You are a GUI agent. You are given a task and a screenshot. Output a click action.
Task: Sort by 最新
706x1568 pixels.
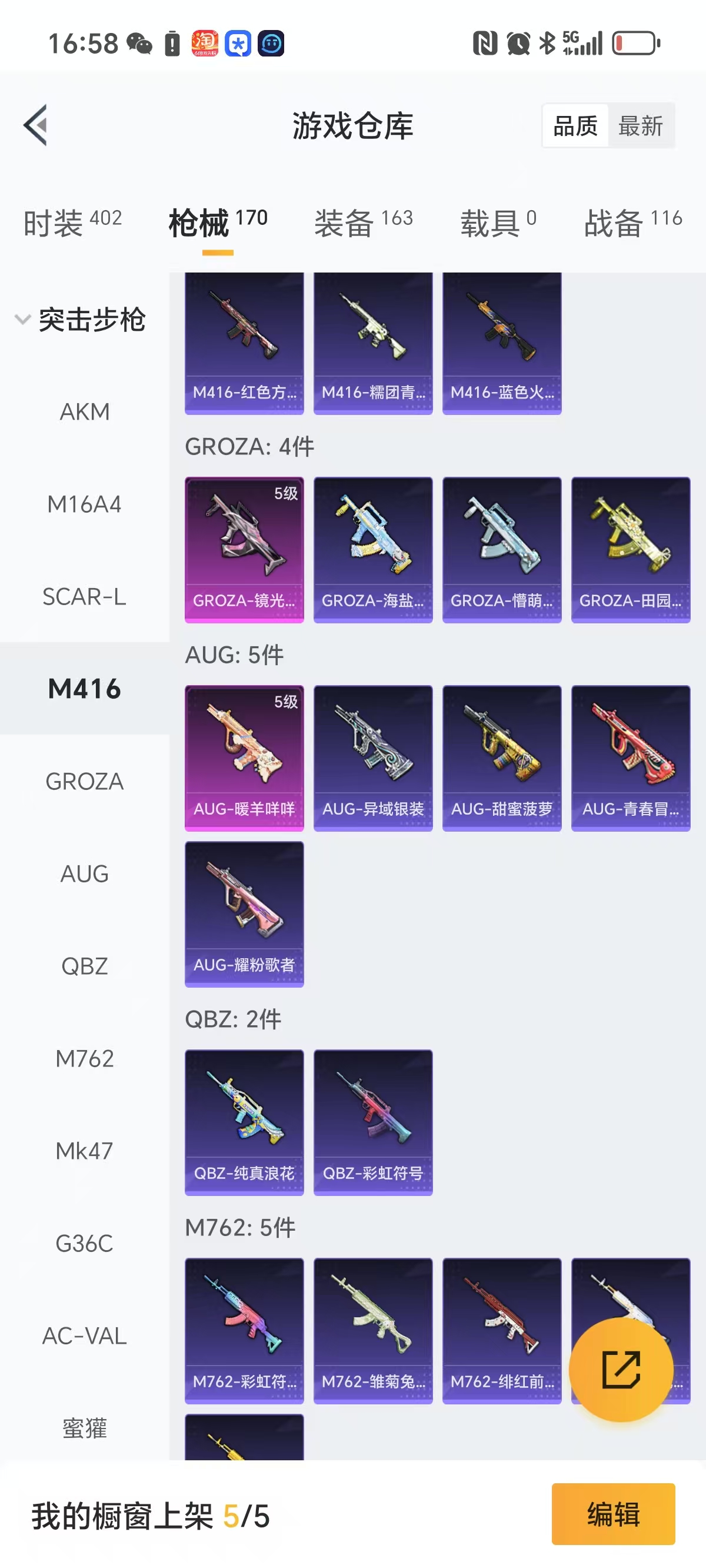640,126
